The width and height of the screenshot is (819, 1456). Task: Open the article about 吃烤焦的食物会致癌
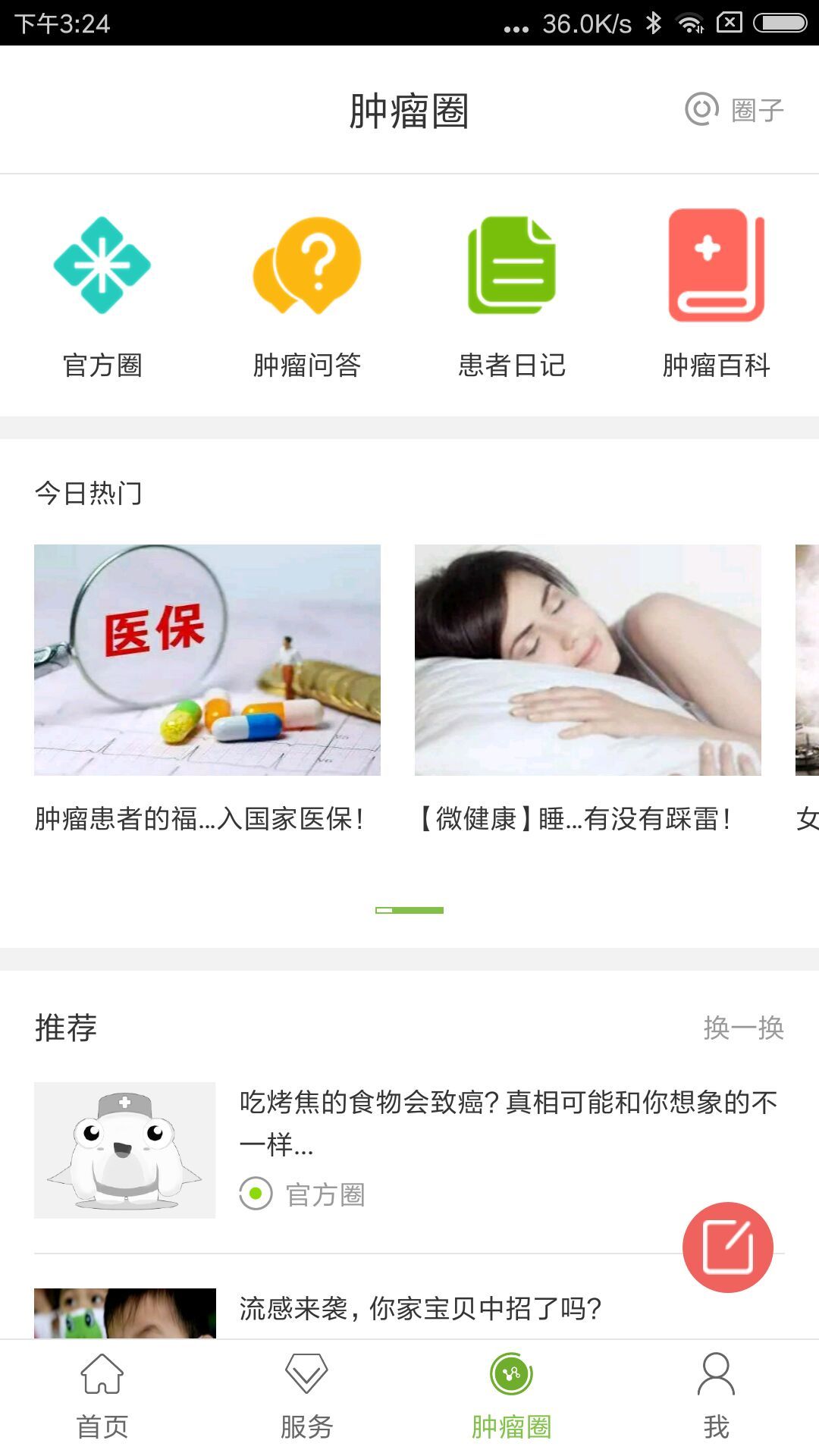click(508, 1122)
